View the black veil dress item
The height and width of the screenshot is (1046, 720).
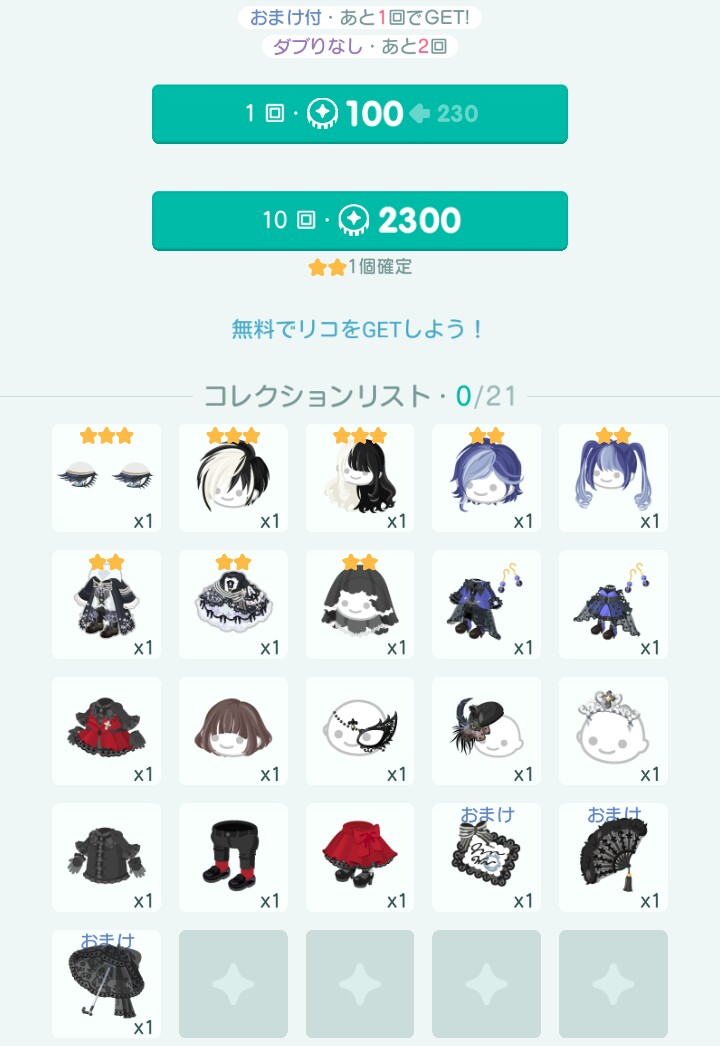(360, 604)
